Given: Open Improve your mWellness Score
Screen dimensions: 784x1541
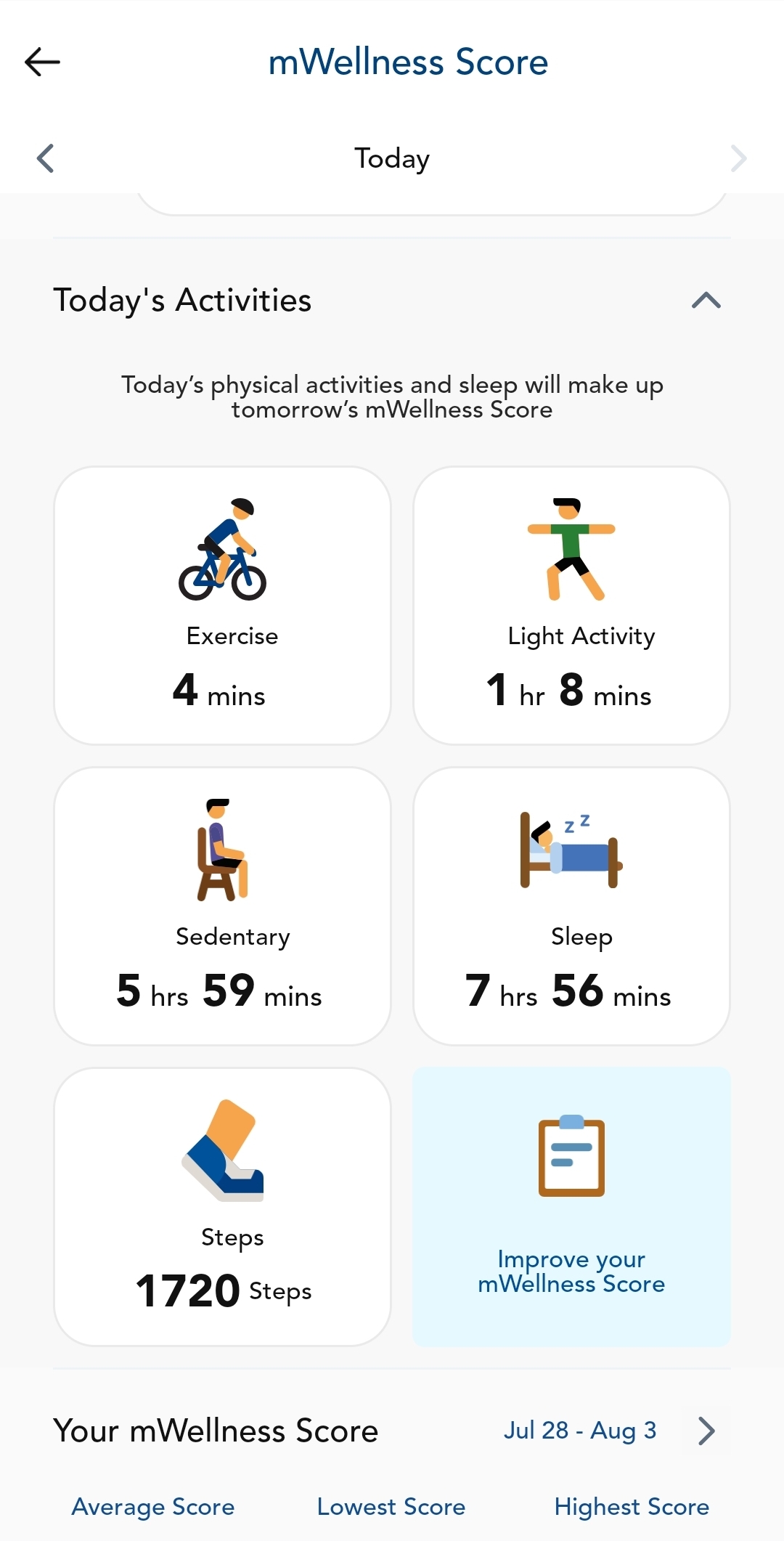Looking at the screenshot, I should 571,1207.
